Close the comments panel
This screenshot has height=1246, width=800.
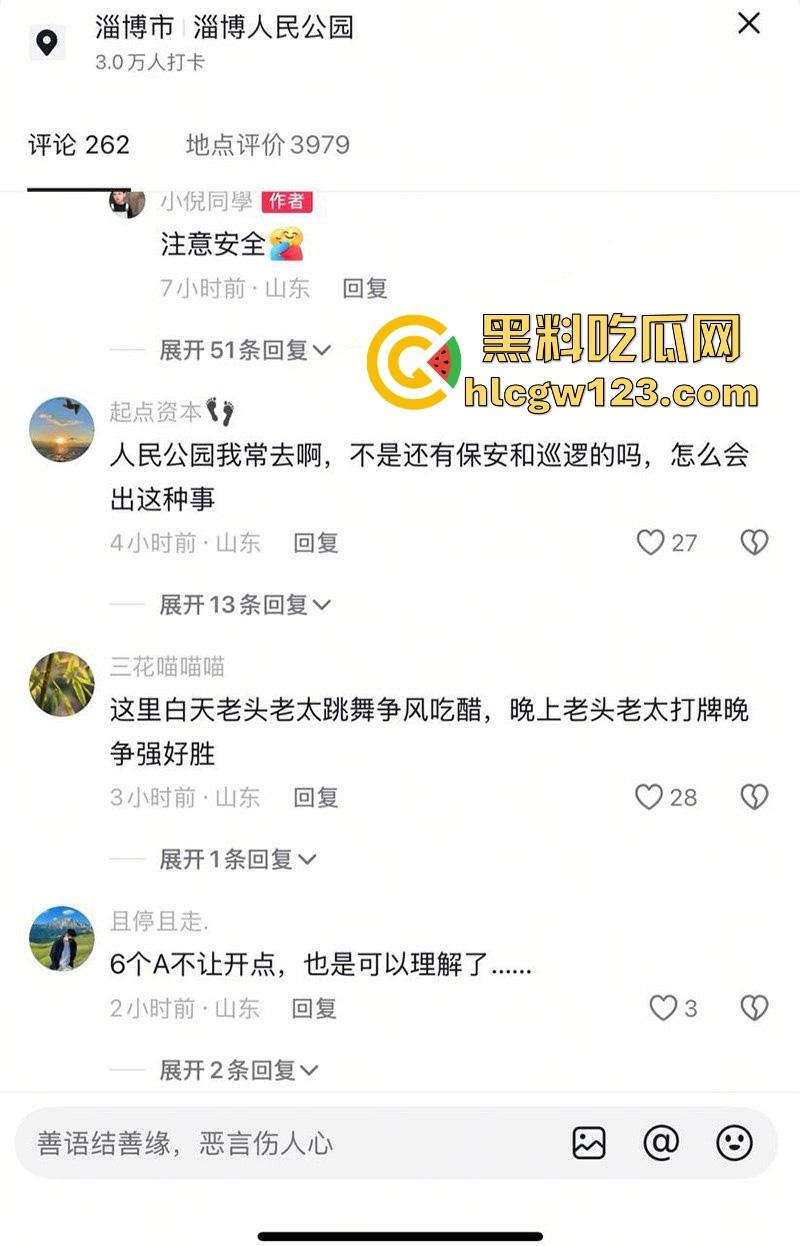coord(749,24)
